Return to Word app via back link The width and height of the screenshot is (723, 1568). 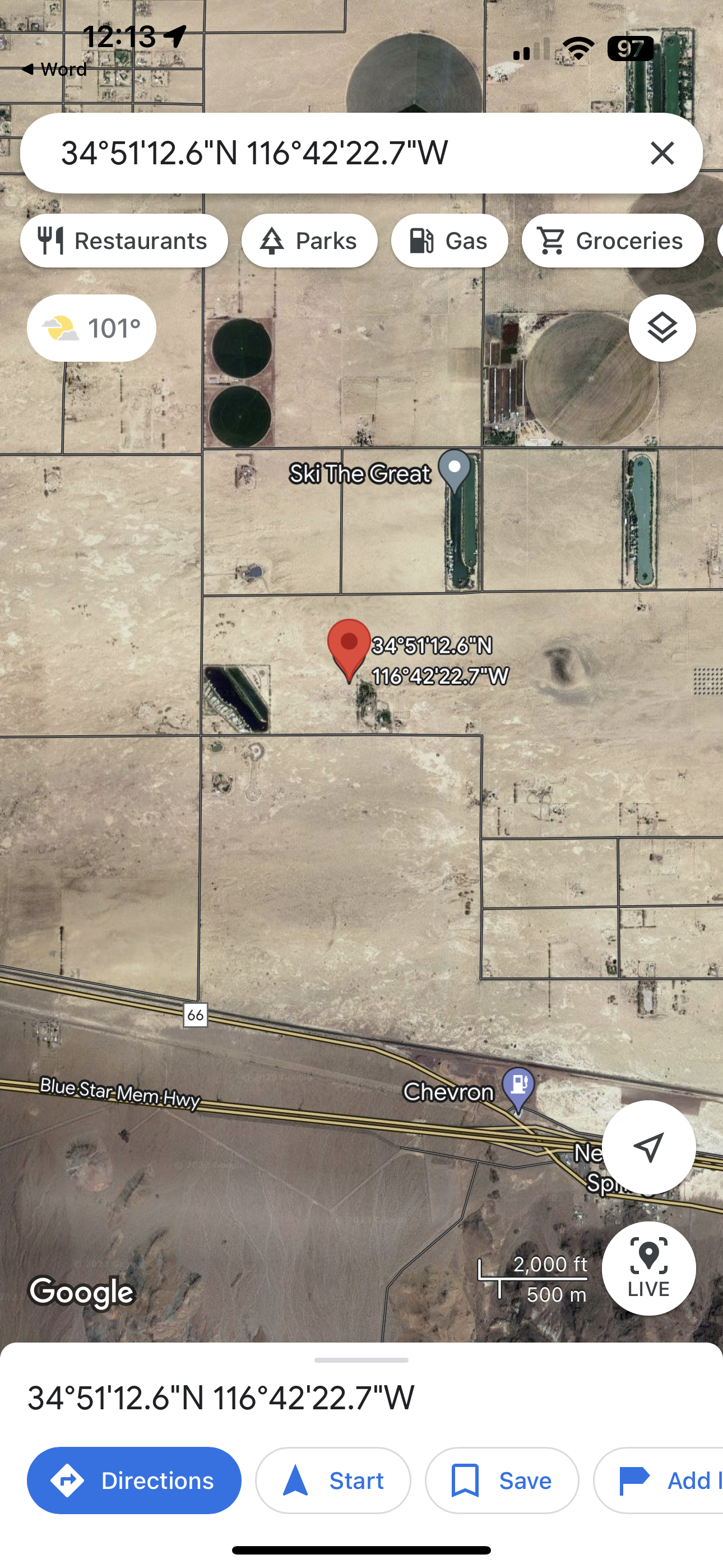54,70
